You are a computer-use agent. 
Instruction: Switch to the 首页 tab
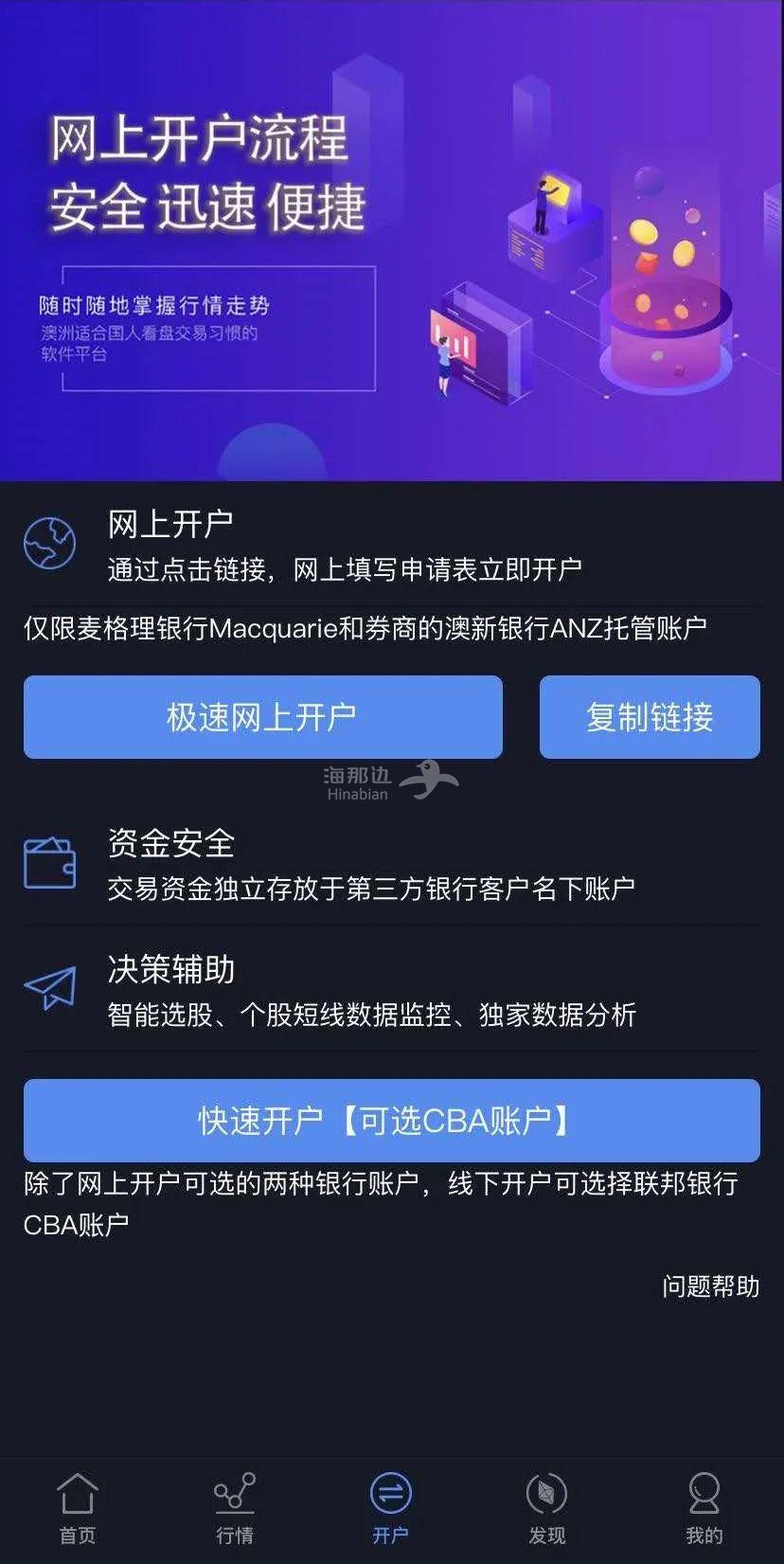(x=78, y=1508)
